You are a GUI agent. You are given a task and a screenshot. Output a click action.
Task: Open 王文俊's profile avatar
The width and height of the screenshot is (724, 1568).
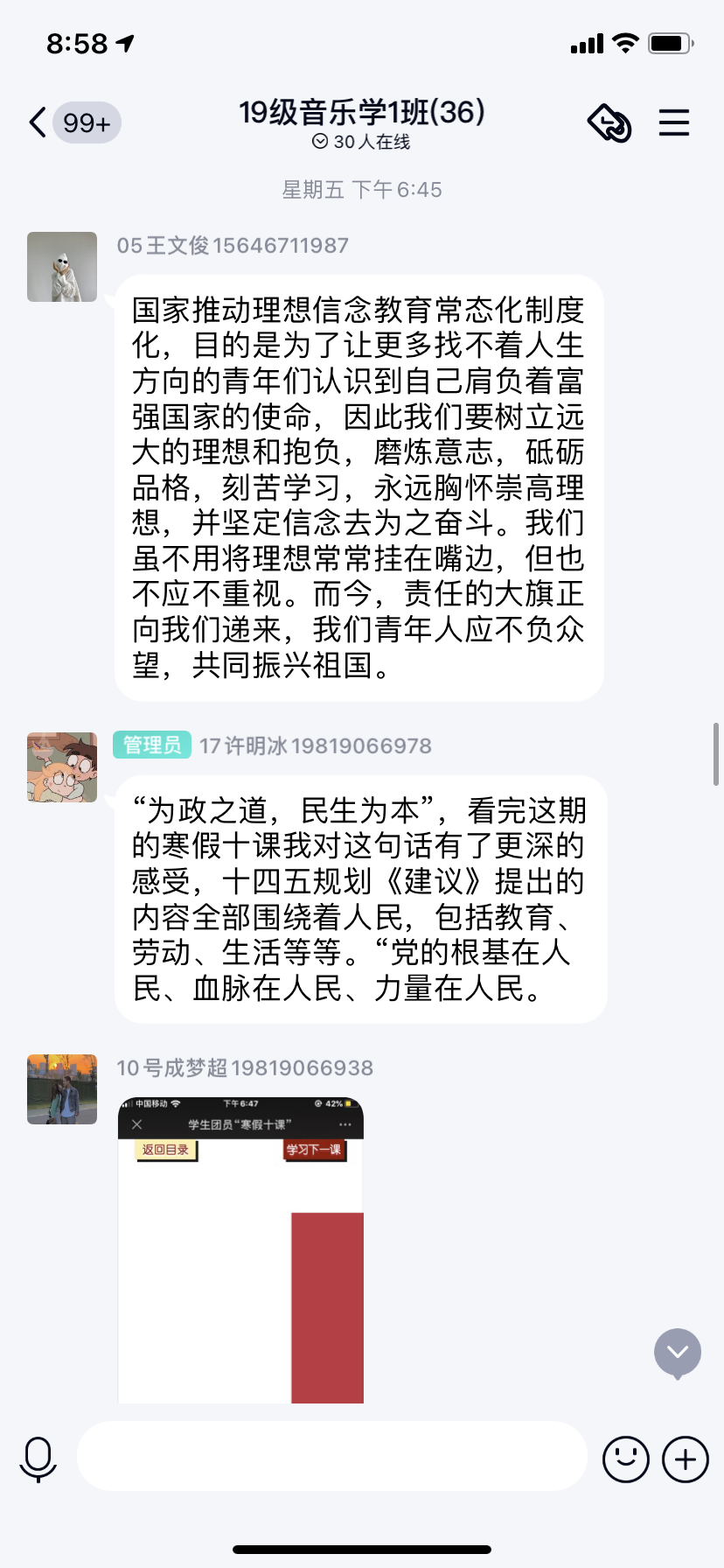62,267
